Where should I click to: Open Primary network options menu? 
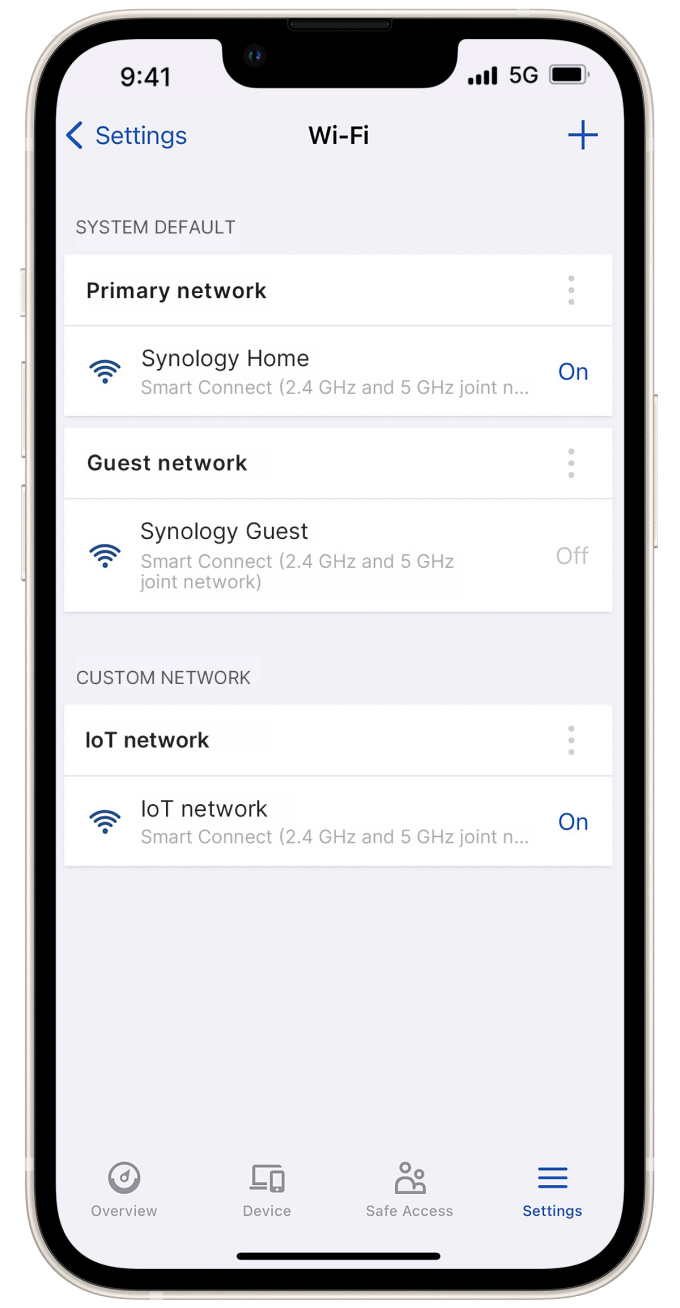[x=571, y=291]
